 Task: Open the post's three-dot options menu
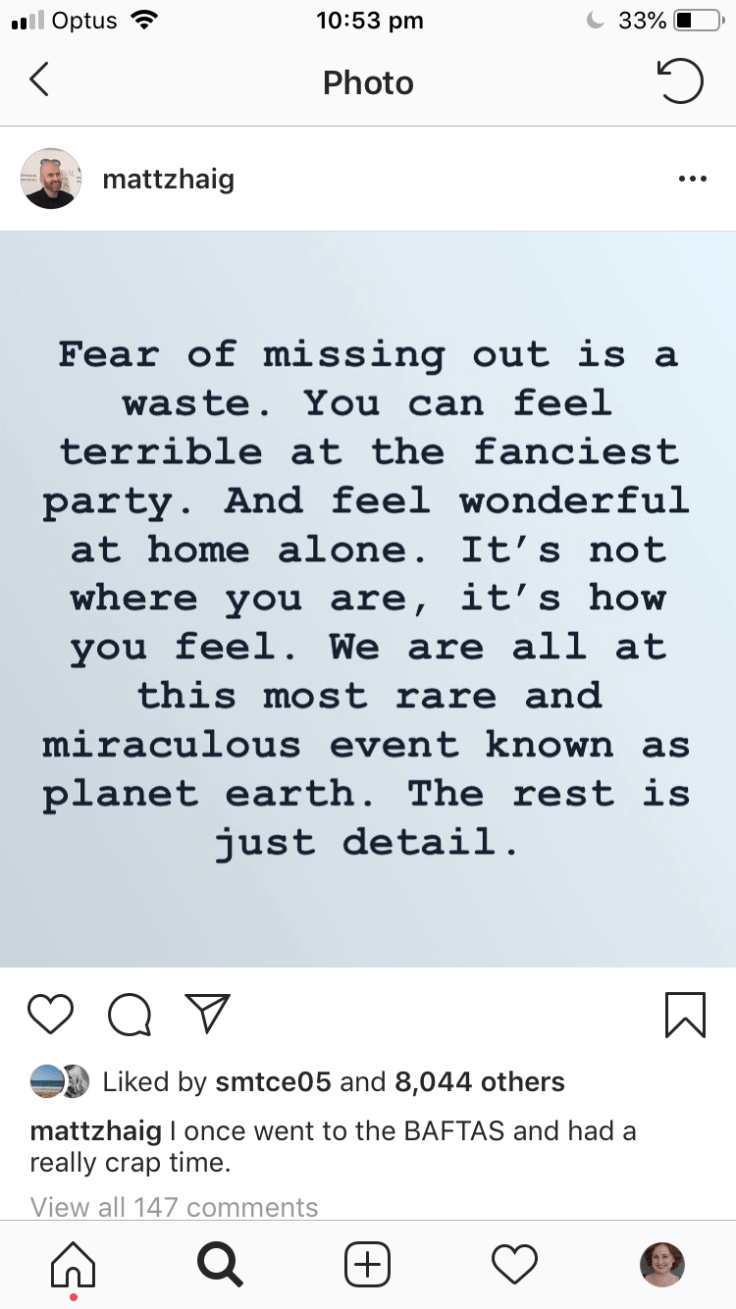[x=692, y=180]
